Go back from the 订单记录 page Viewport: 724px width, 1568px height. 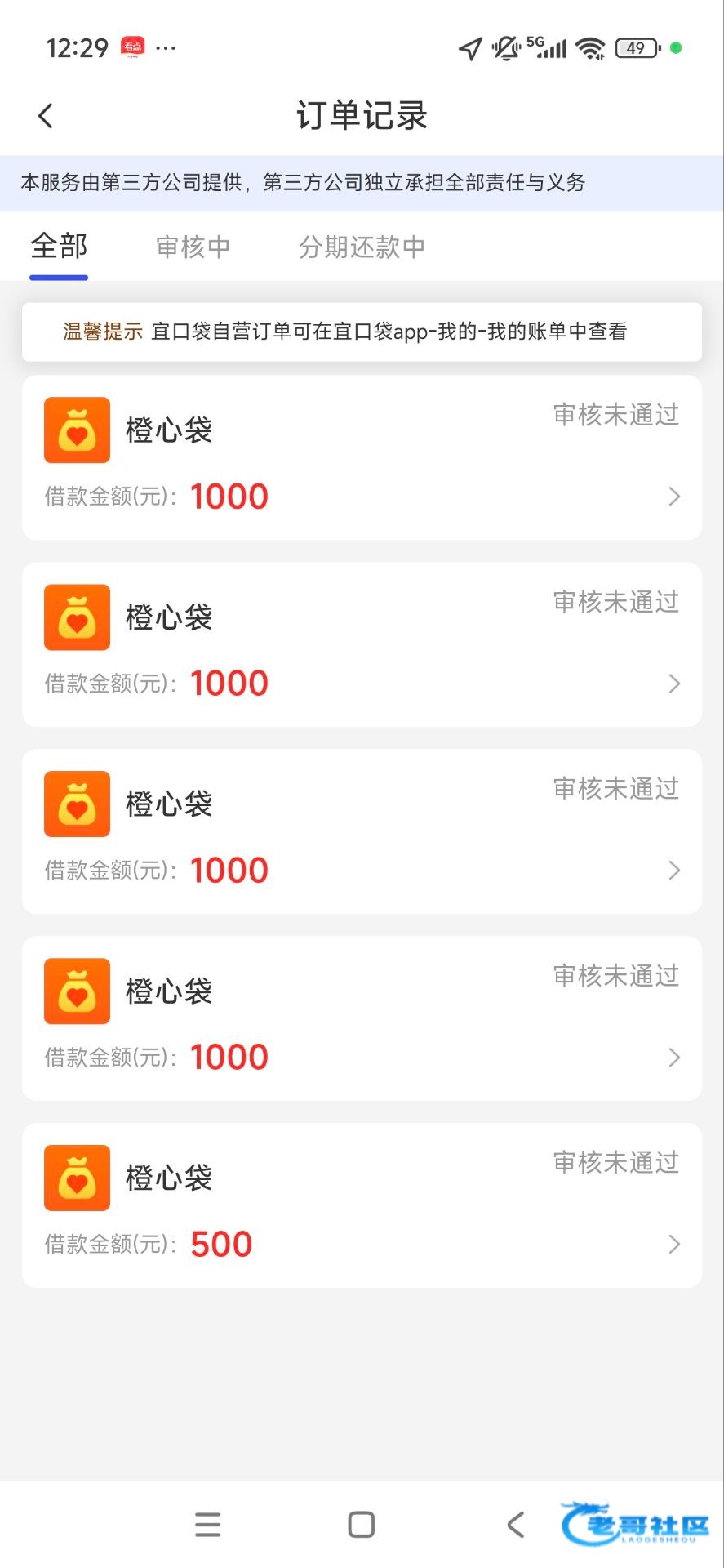point(46,116)
